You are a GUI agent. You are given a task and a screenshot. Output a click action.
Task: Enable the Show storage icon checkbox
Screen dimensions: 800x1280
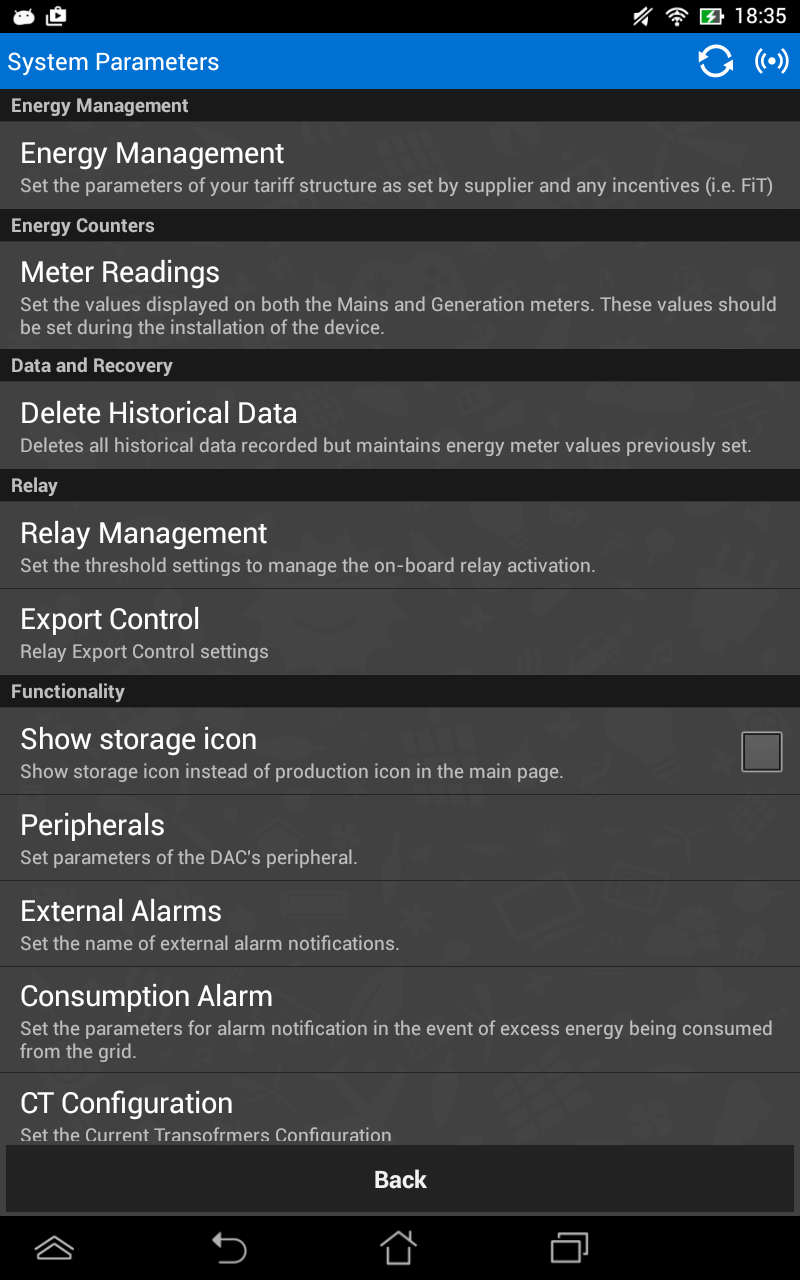[761, 752]
